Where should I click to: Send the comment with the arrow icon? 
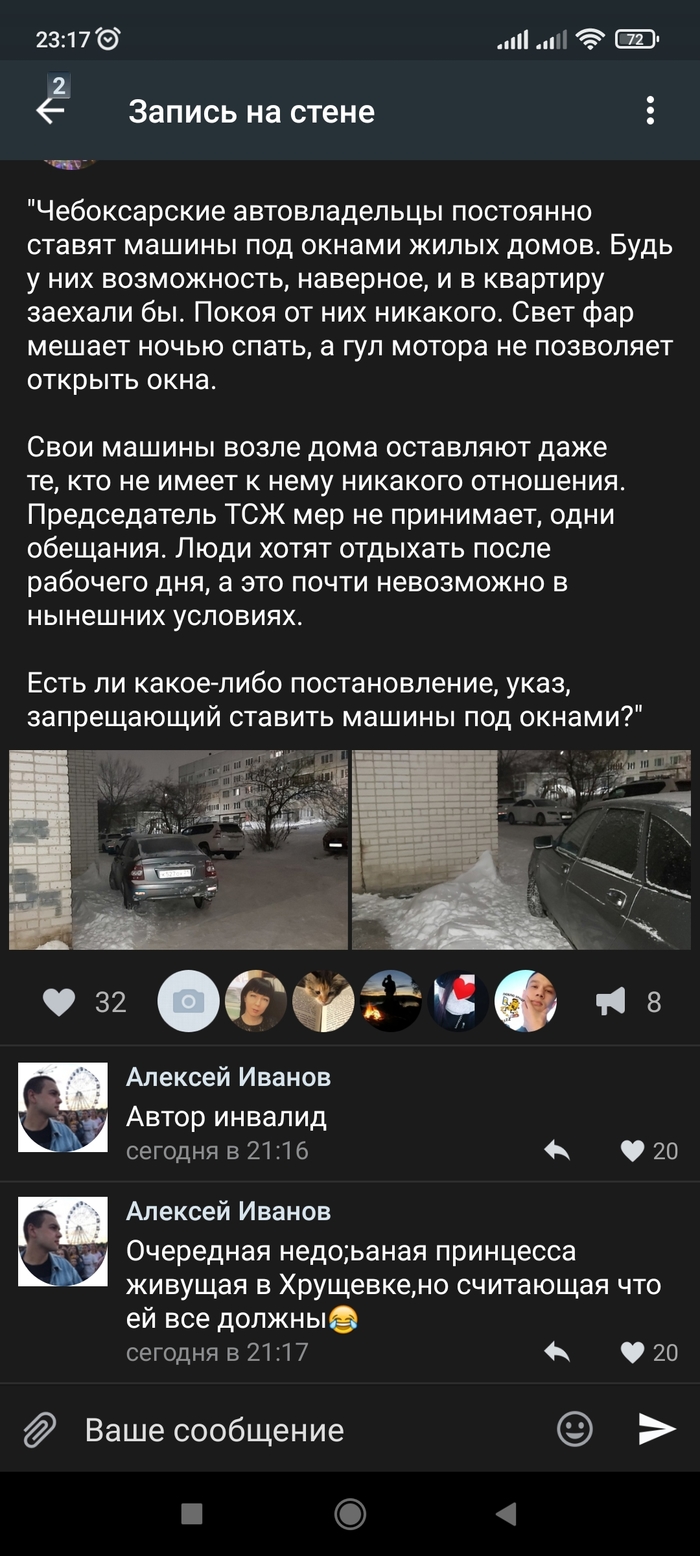[656, 1430]
